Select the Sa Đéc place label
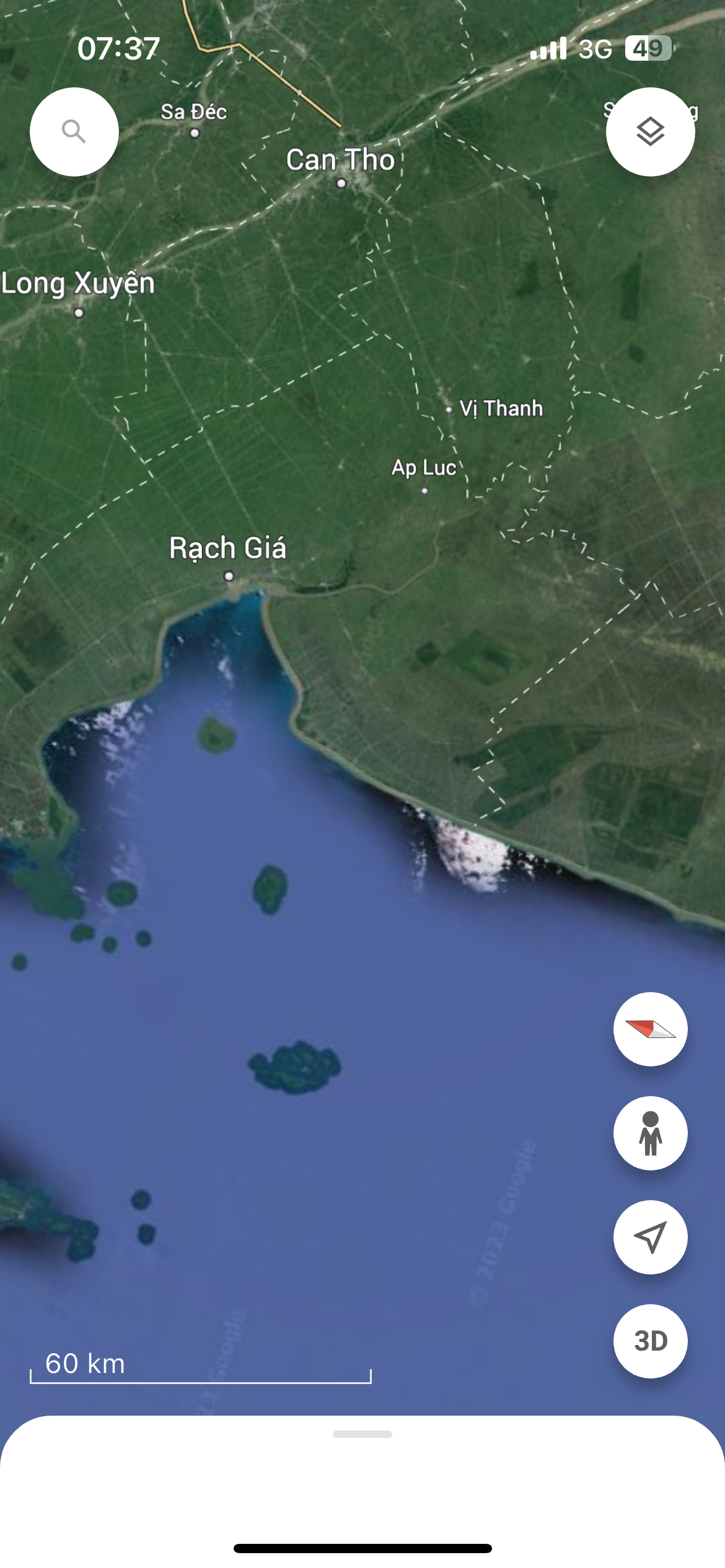Viewport: 725px width, 1568px height. point(193,112)
